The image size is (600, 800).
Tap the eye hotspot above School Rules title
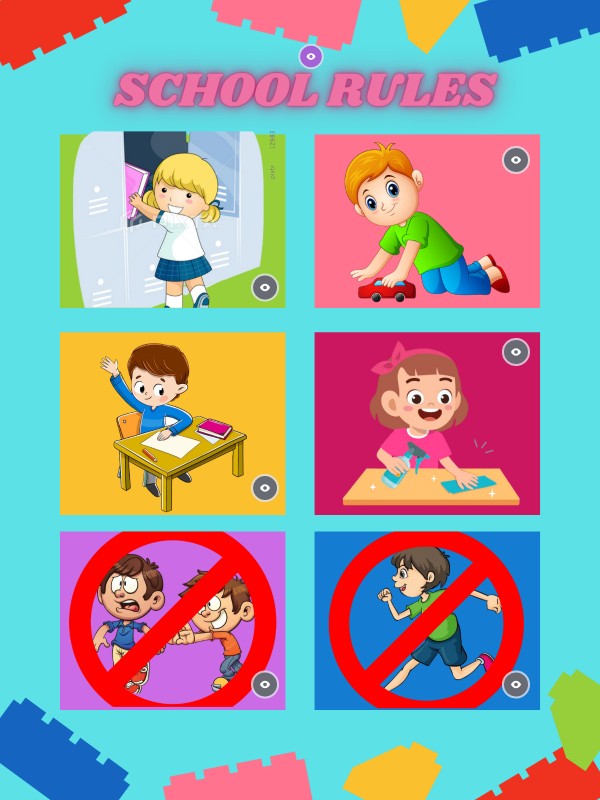311,56
